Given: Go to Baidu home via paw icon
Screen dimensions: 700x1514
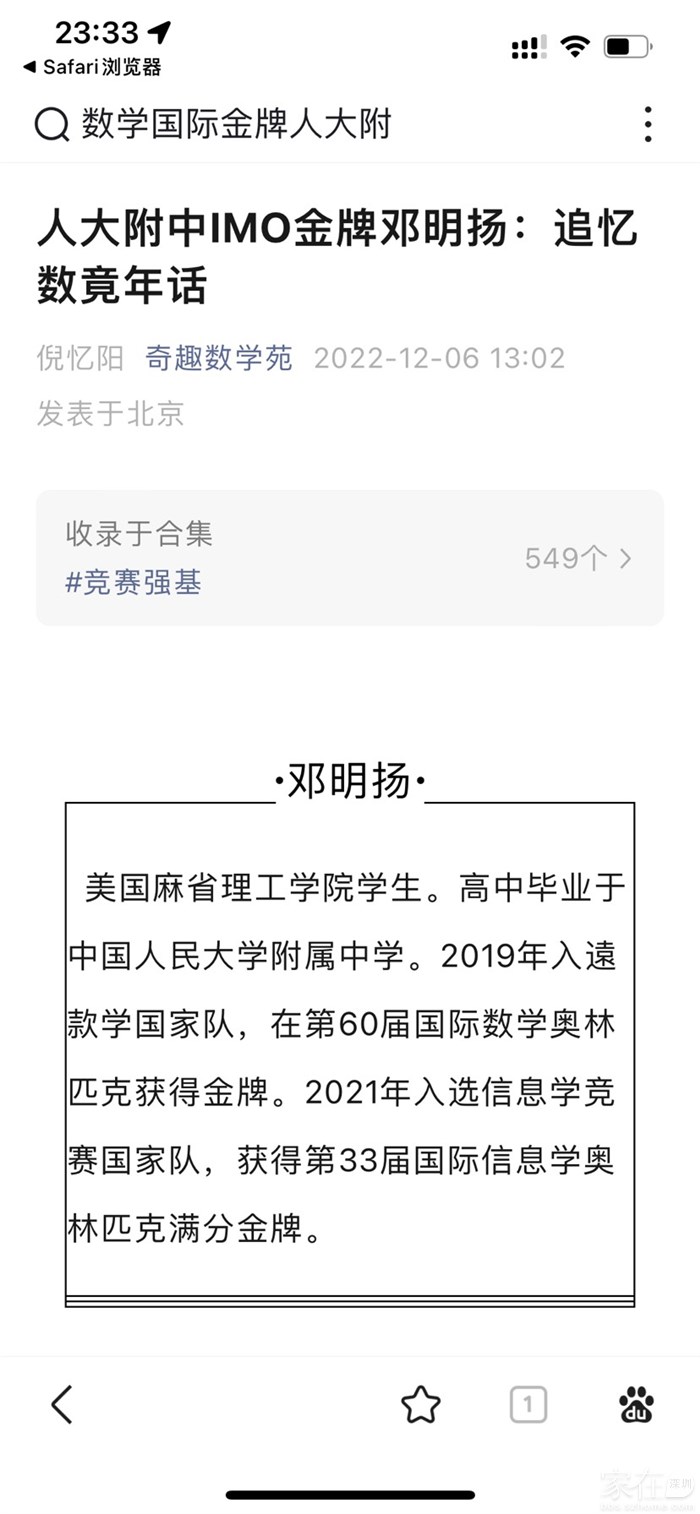Looking at the screenshot, I should point(636,1405).
